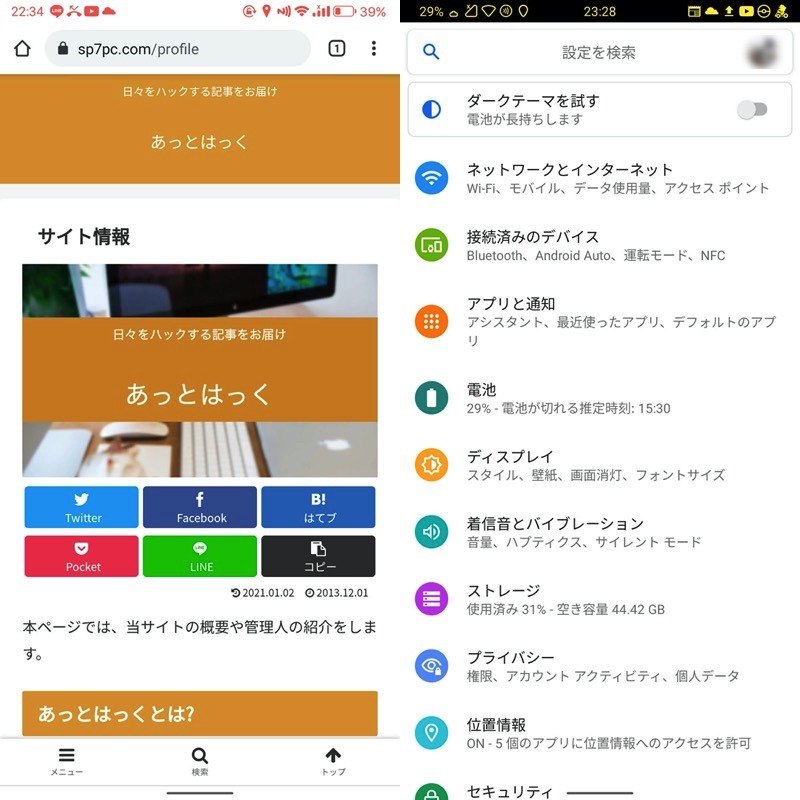
Task: Open ストレージ storage settings
Action: (x=600, y=599)
